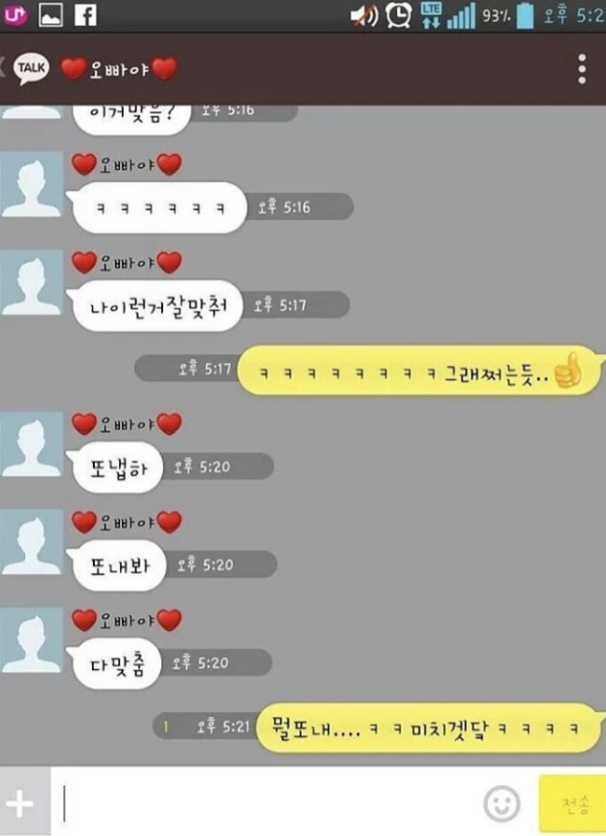
Task: Open the emoticon picker
Action: pyautogui.click(x=501, y=803)
